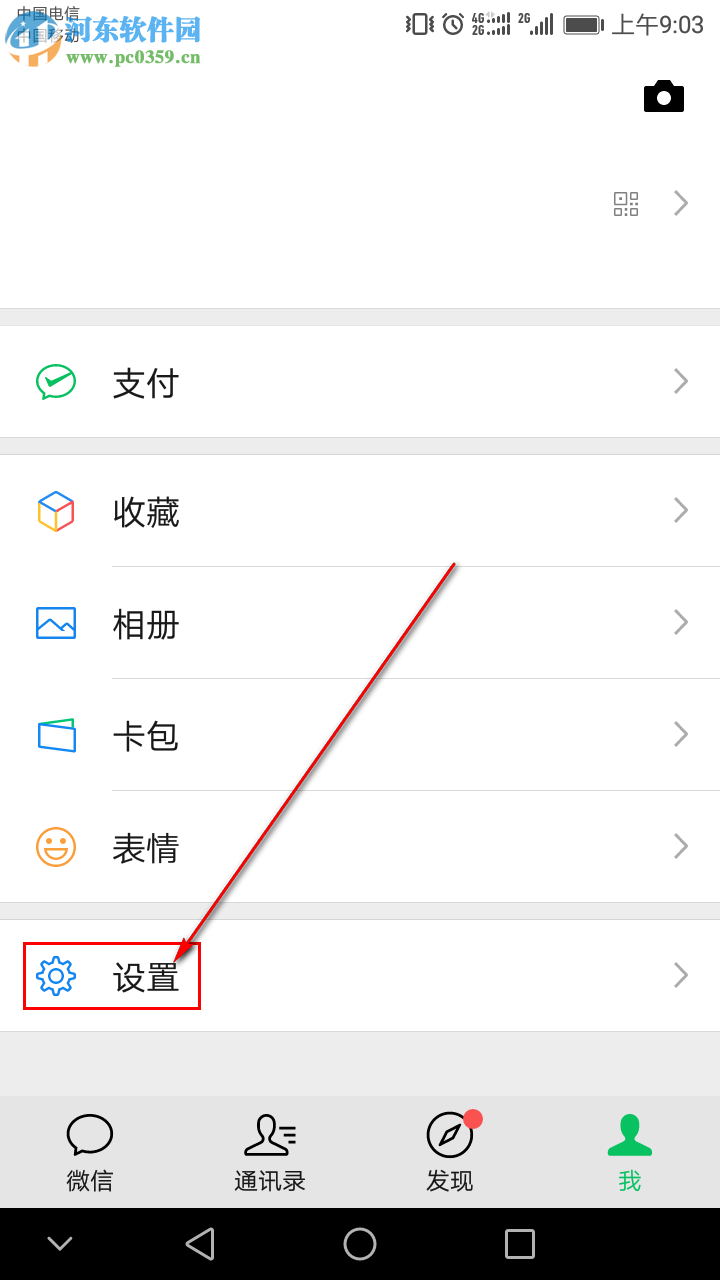Open Discover via the compass 发现 icon
720x1280 pixels.
click(449, 1135)
